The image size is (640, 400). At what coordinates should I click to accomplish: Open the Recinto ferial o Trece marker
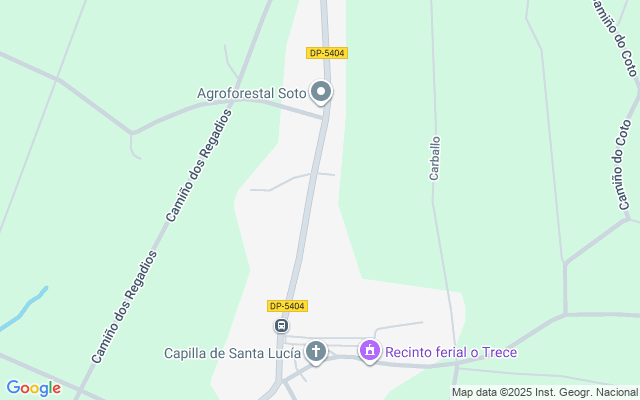[370, 351]
